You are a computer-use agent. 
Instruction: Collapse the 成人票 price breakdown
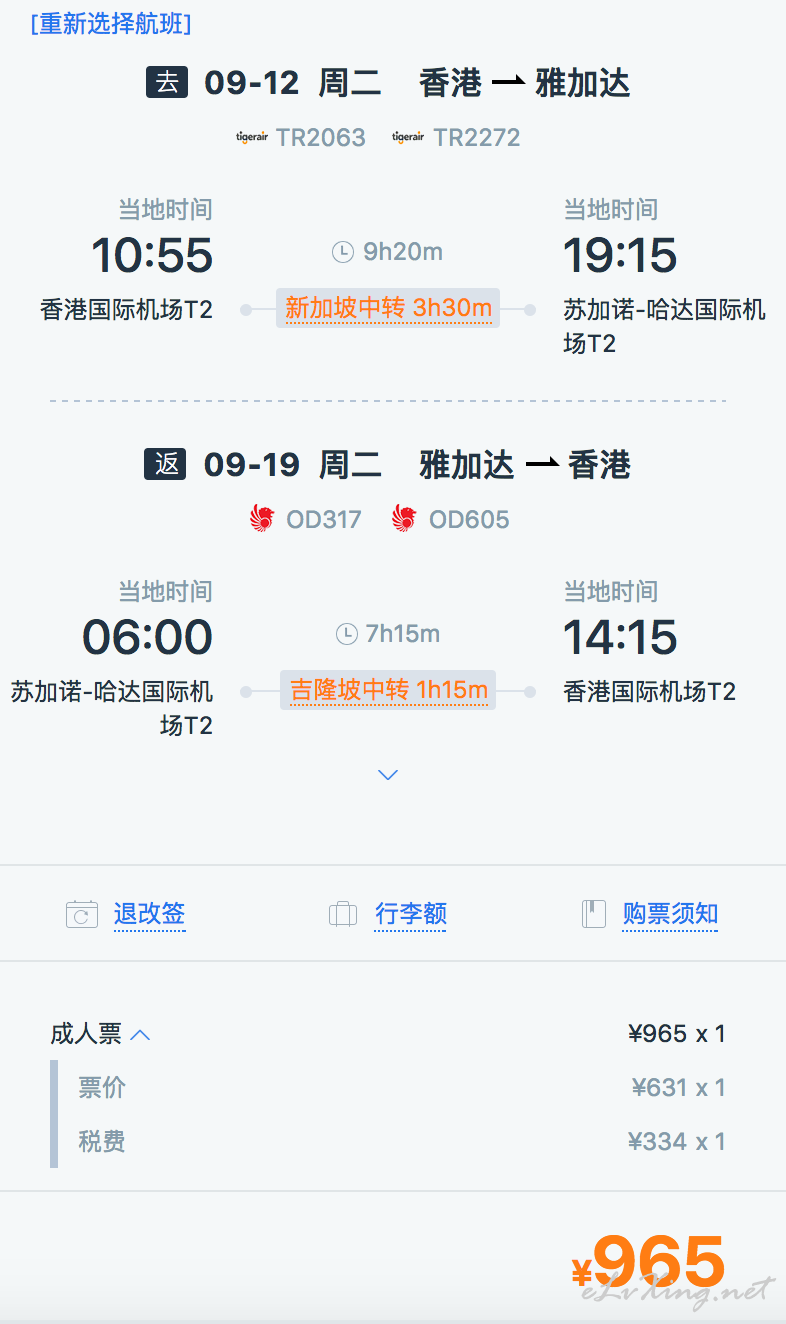[x=100, y=1034]
